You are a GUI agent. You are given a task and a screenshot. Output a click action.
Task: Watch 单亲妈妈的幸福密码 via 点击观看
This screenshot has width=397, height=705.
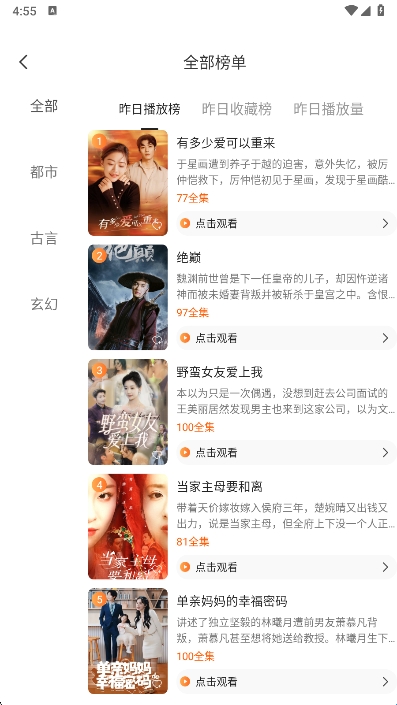coord(286,682)
